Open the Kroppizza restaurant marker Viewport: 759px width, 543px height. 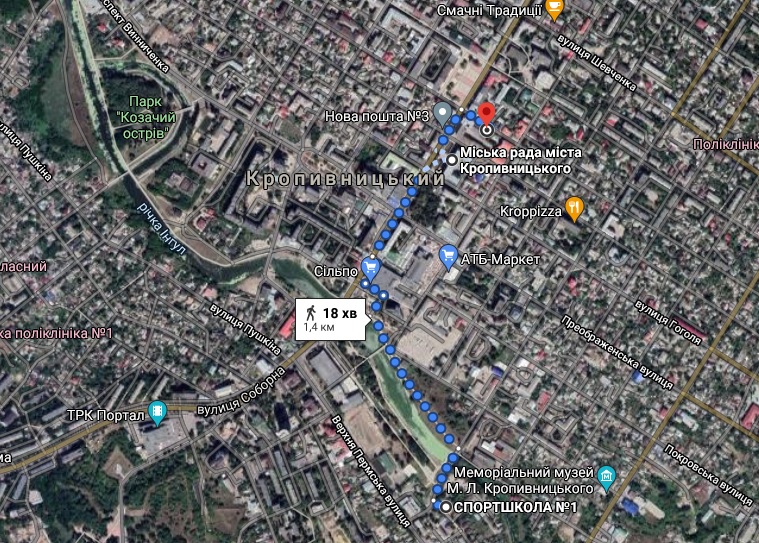574,209
